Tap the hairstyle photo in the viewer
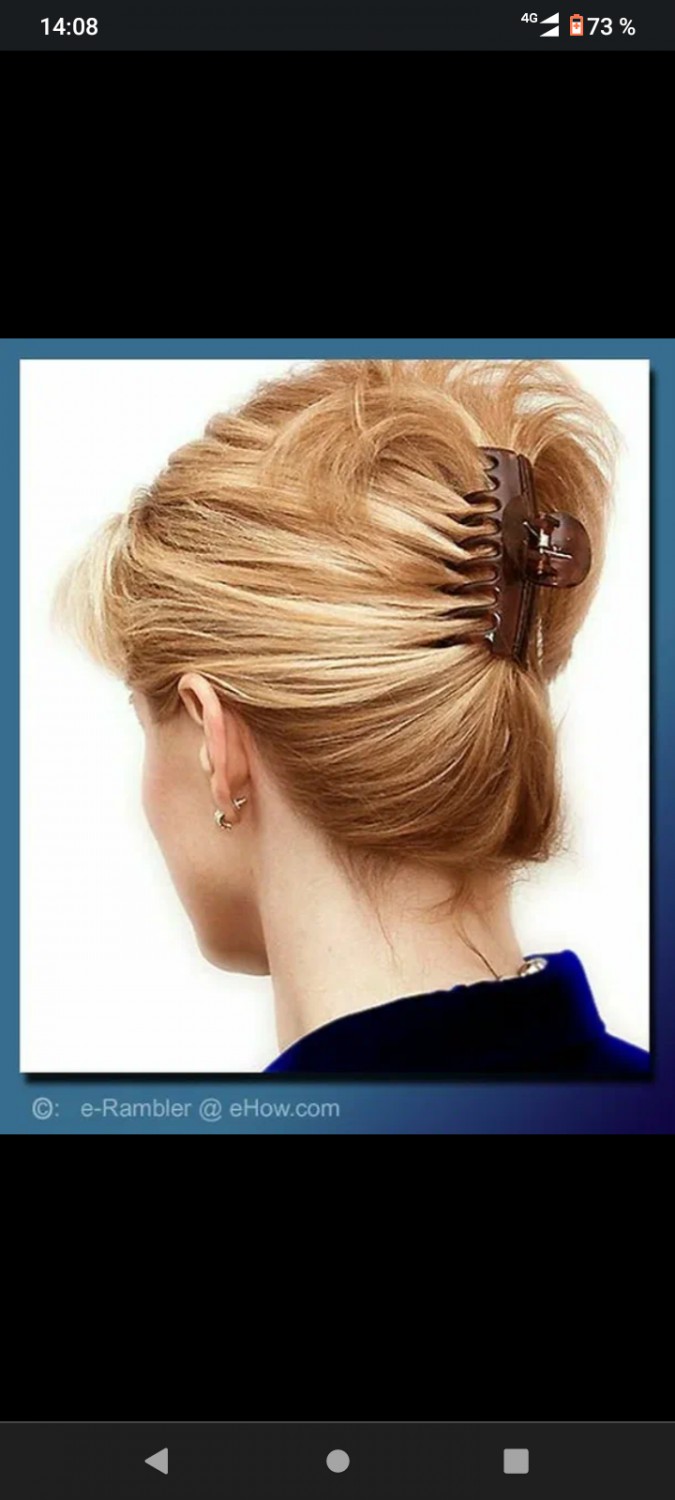The image size is (675, 1500). (337, 736)
